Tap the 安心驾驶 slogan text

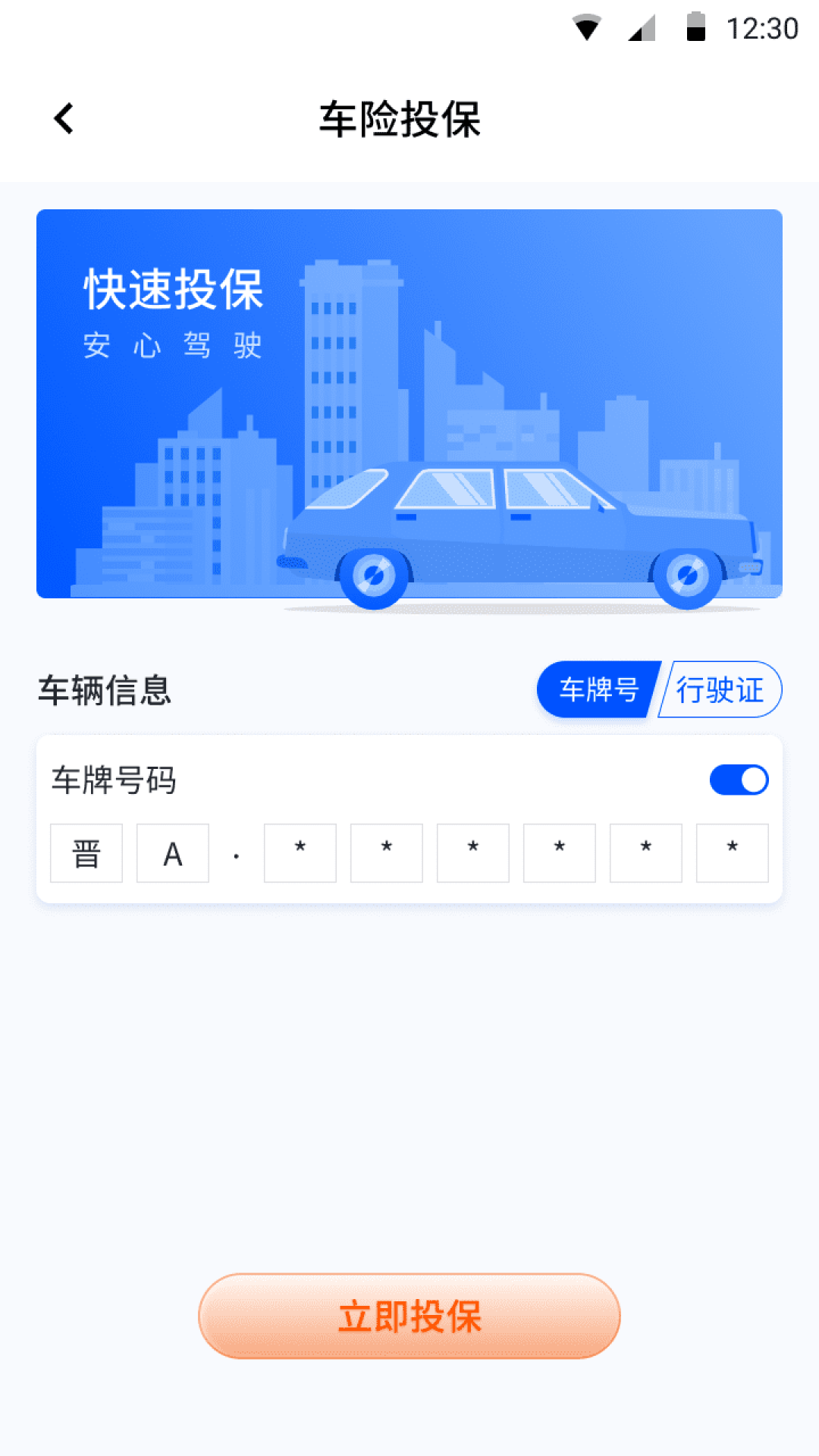click(x=173, y=345)
